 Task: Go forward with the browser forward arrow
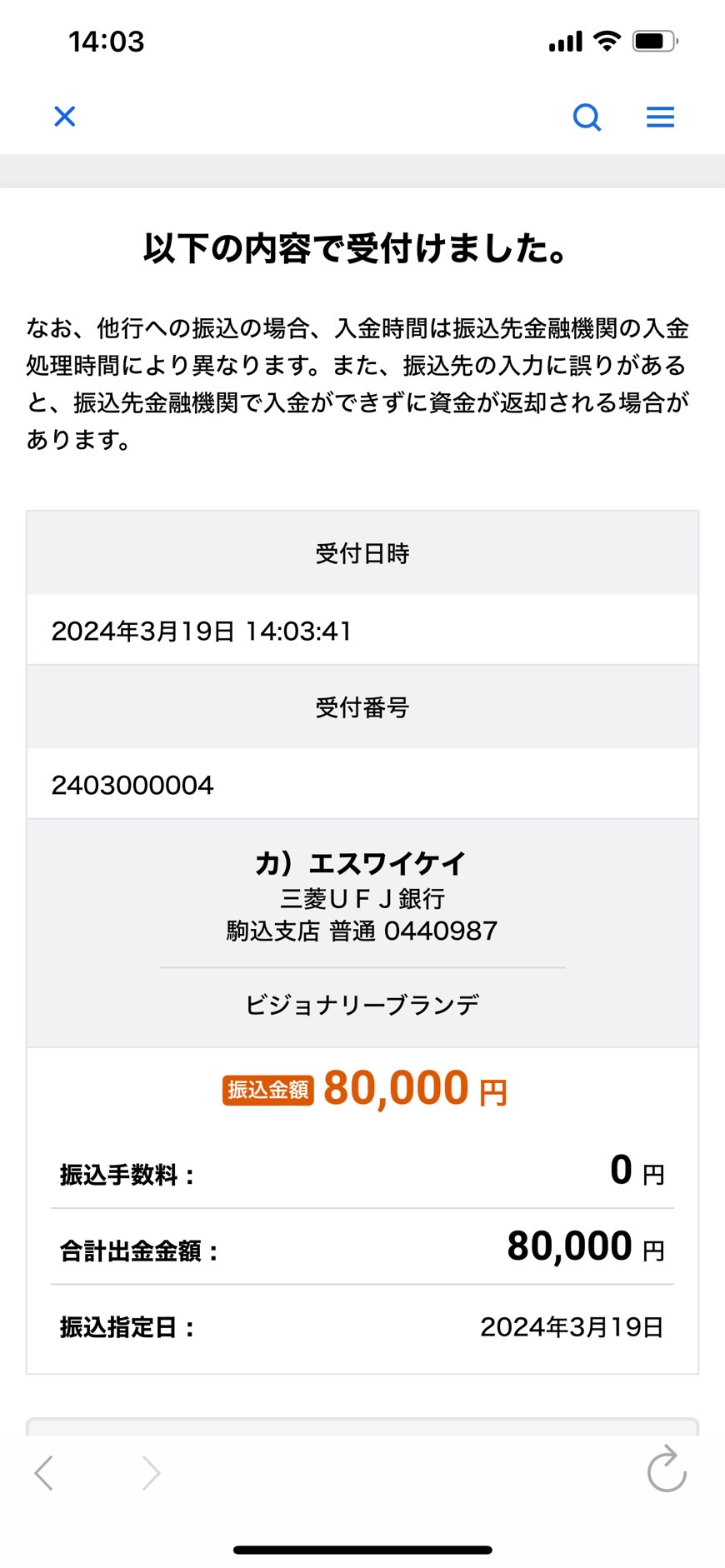click(151, 1472)
